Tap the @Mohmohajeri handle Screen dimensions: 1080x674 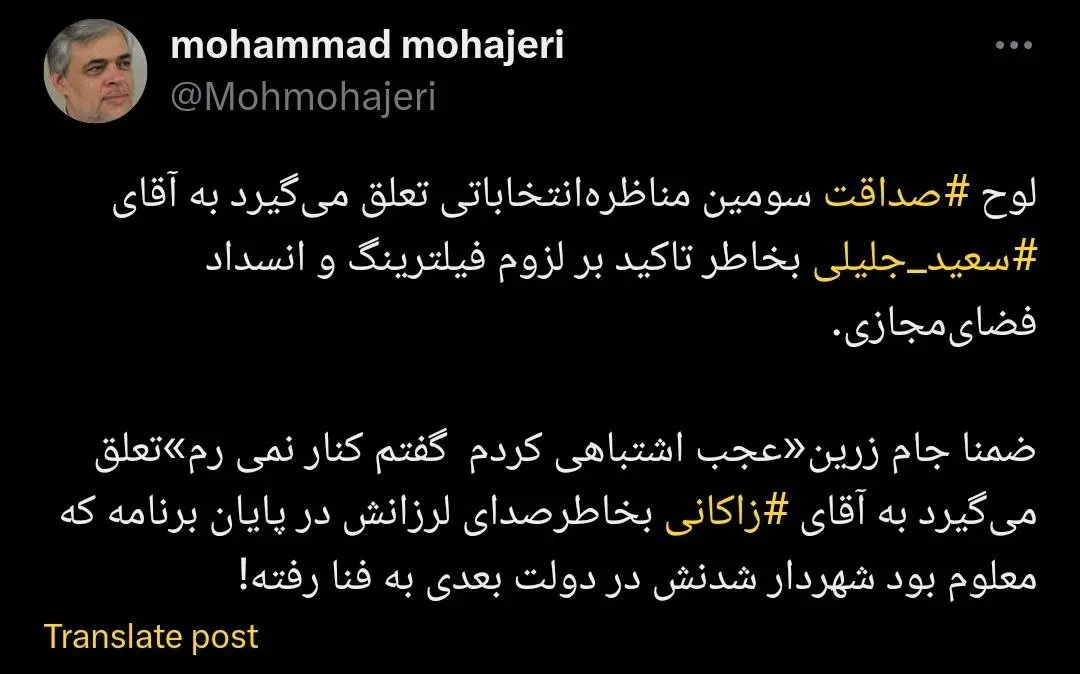(x=304, y=96)
